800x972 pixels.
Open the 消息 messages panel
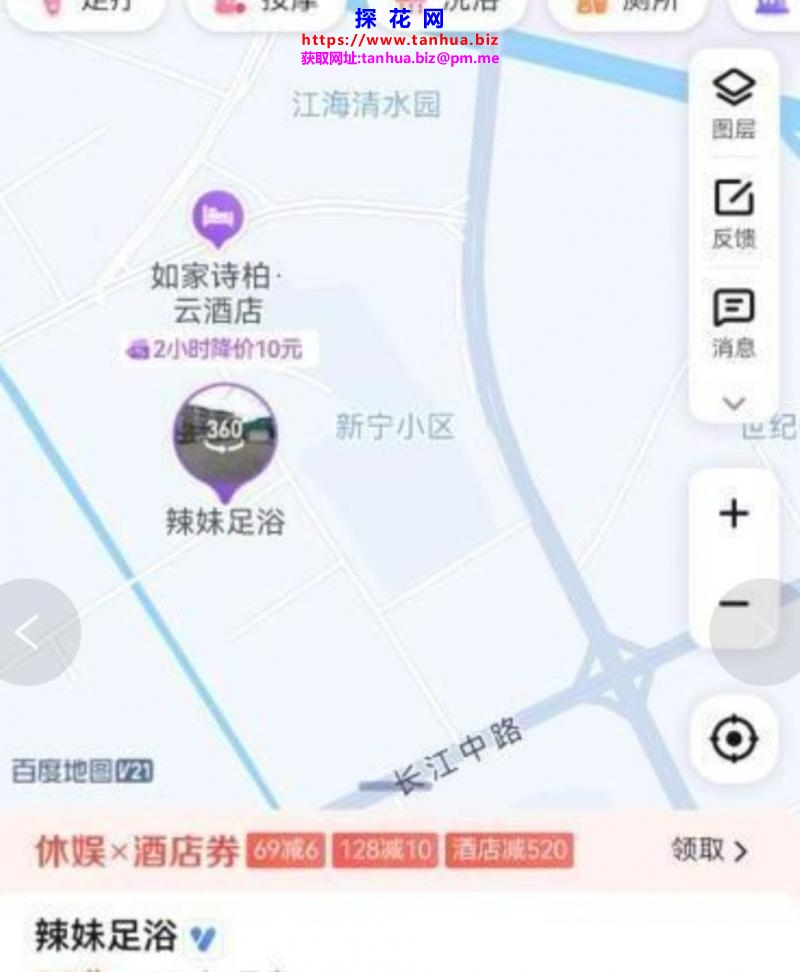click(x=733, y=322)
